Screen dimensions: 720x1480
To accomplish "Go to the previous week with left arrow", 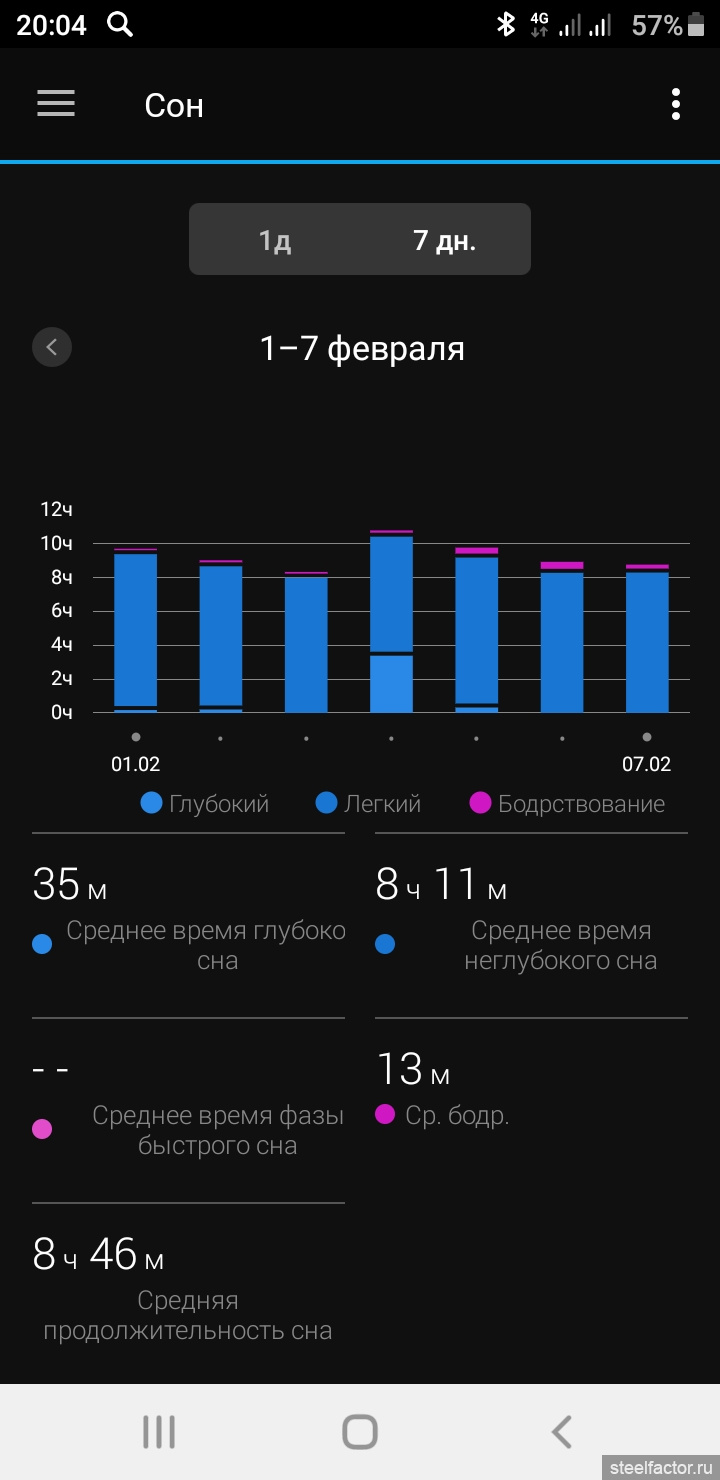I will (x=52, y=348).
